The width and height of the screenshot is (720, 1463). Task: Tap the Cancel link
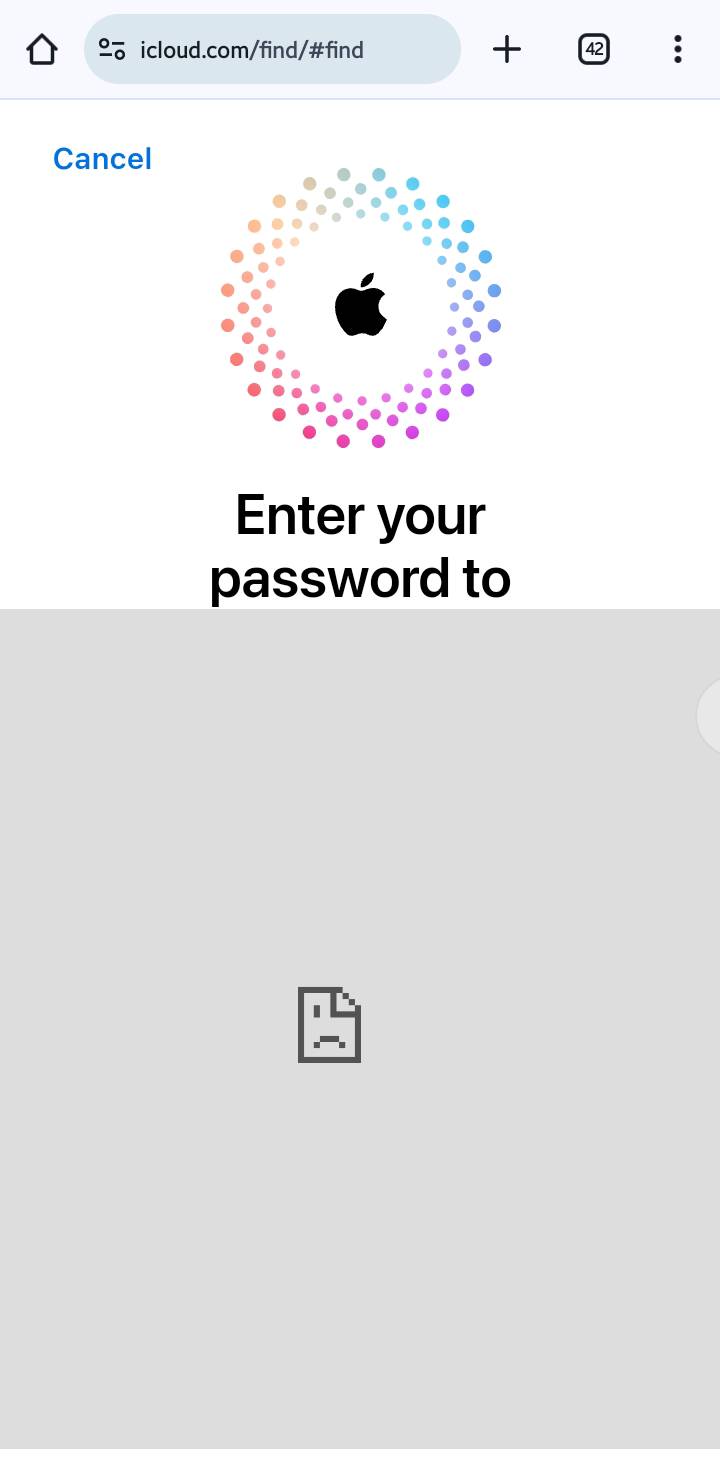102,159
